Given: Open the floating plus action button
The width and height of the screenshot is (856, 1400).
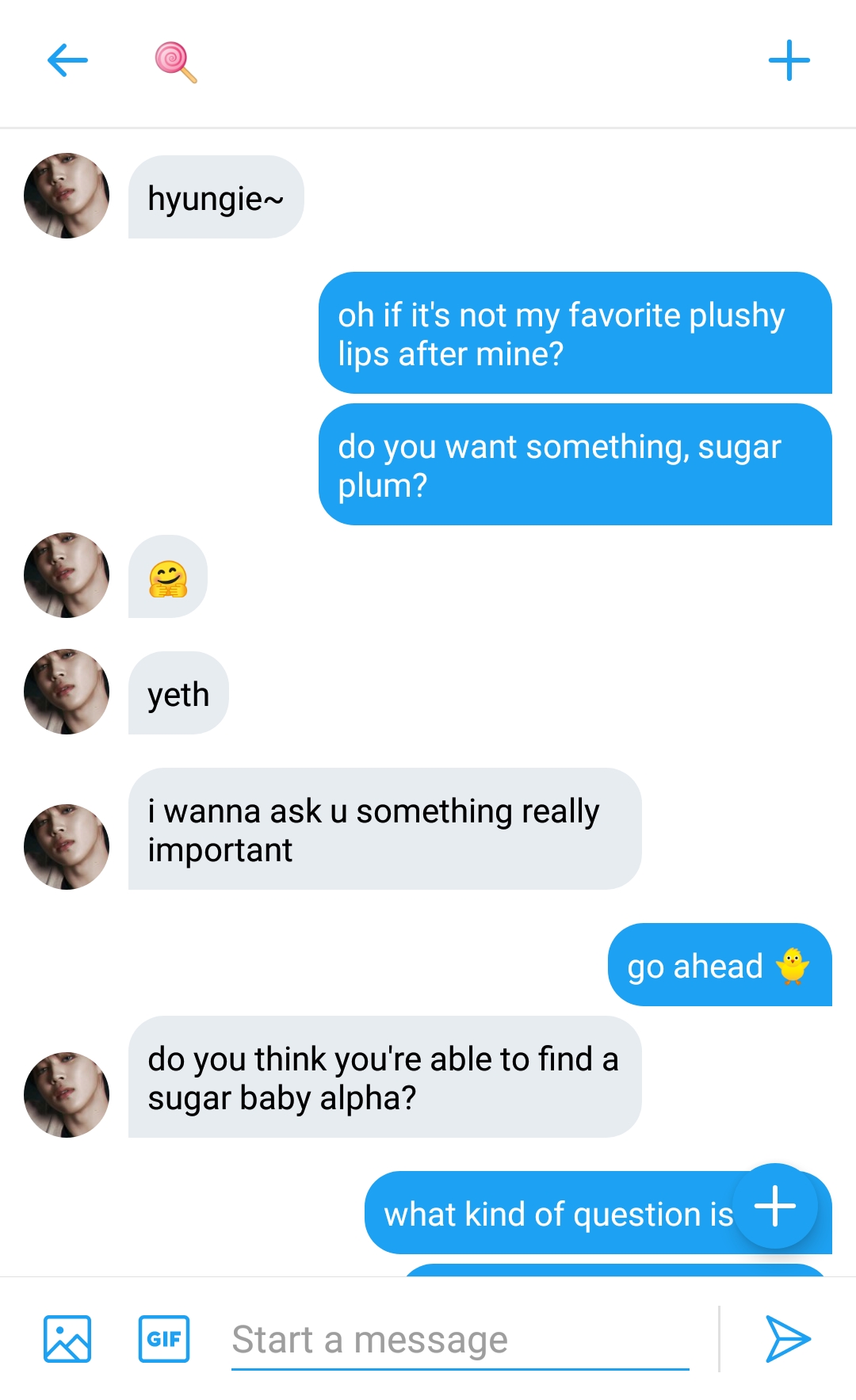Looking at the screenshot, I should pyautogui.click(x=775, y=1206).
